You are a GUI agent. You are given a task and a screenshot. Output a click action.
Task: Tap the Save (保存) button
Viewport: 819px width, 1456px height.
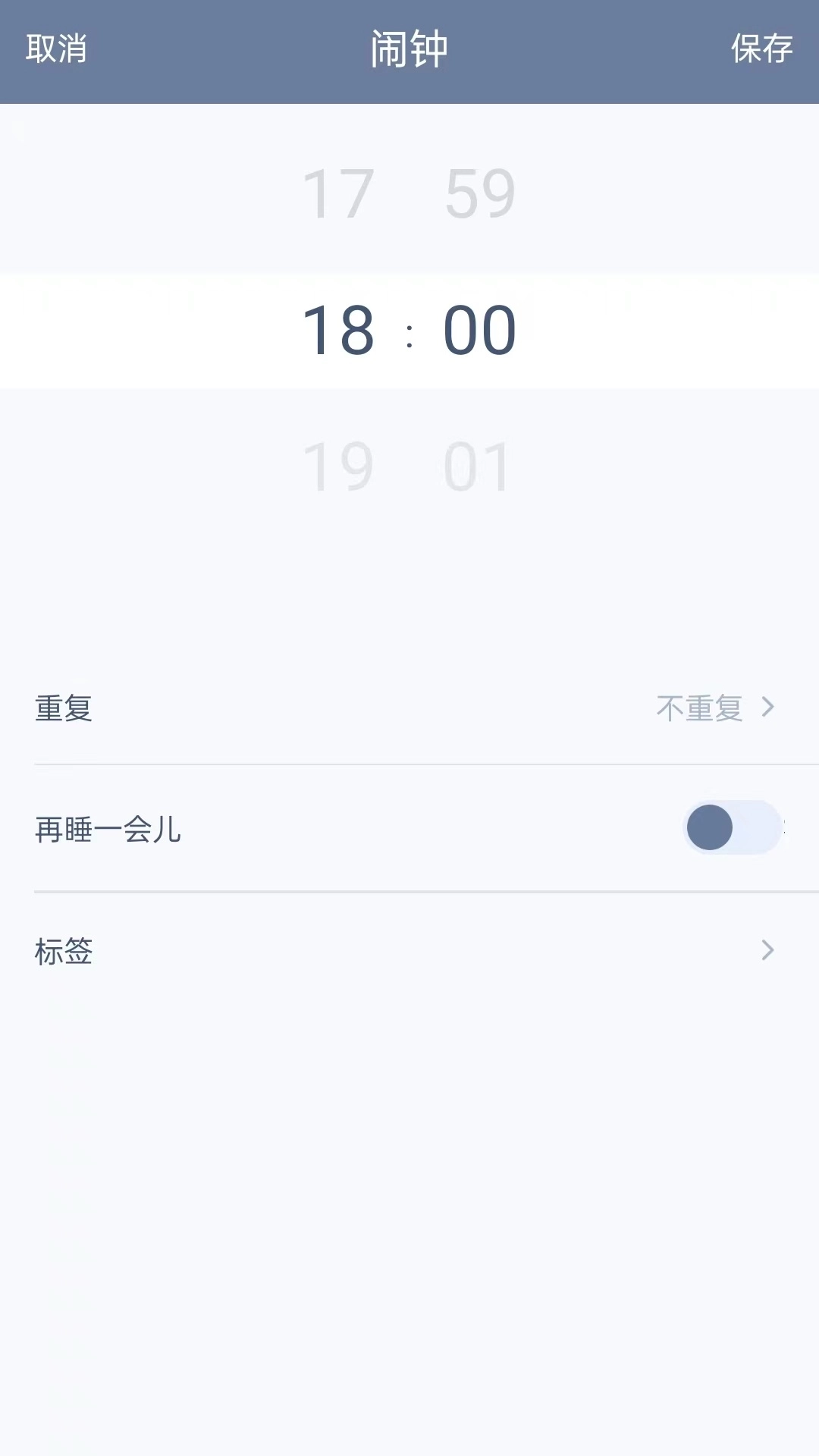pos(762,49)
